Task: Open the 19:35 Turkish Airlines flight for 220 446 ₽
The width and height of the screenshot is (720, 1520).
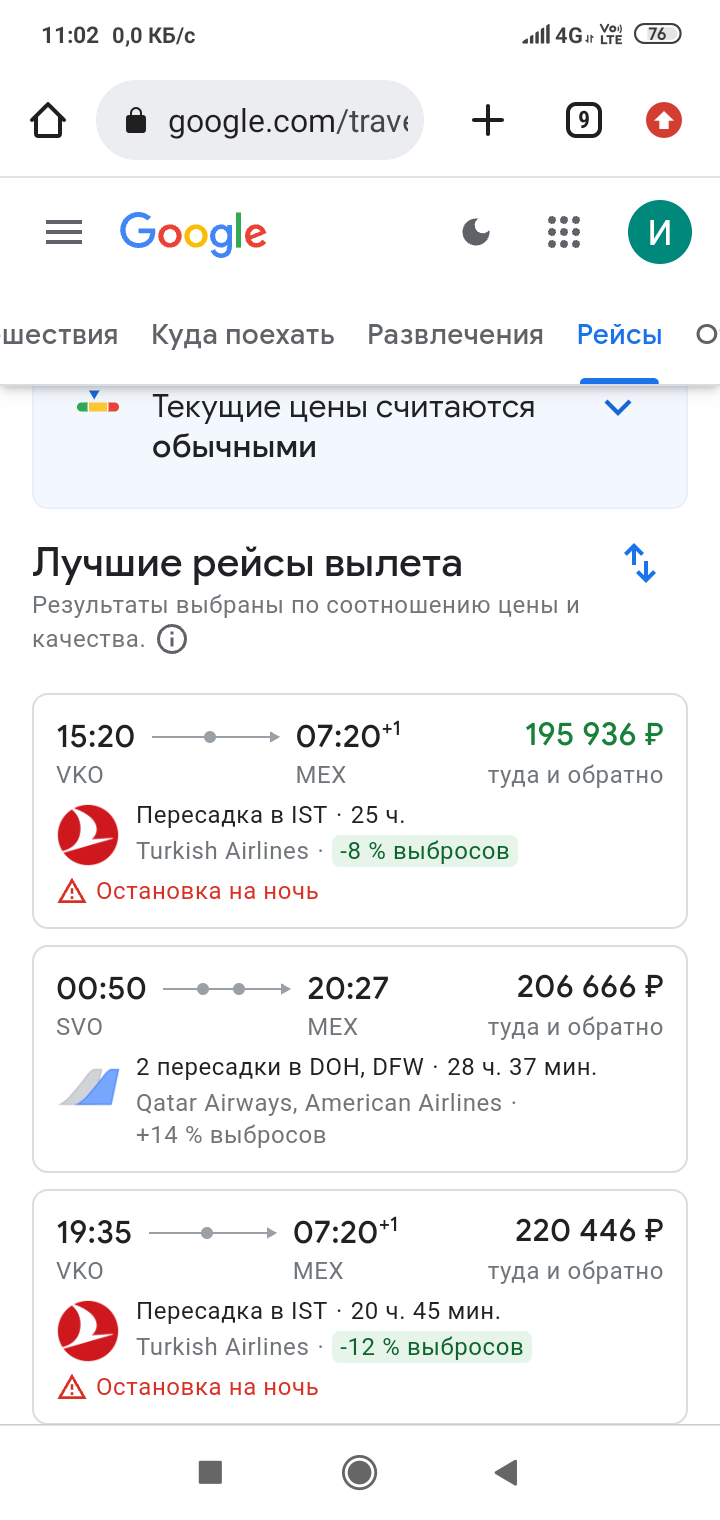Action: (x=360, y=1305)
